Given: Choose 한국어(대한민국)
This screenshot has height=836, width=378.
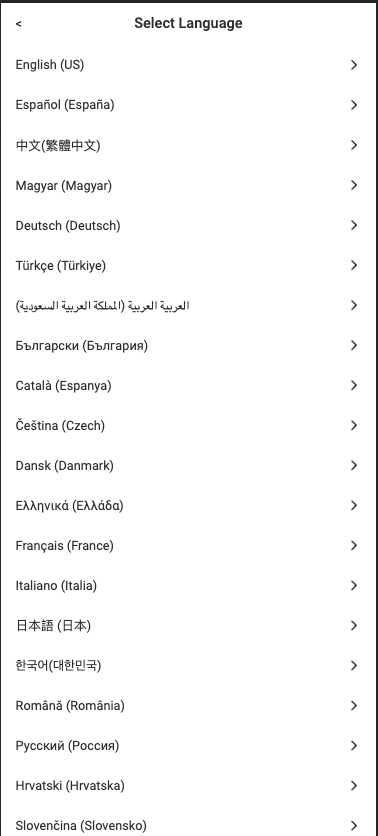Looking at the screenshot, I should (189, 665).
